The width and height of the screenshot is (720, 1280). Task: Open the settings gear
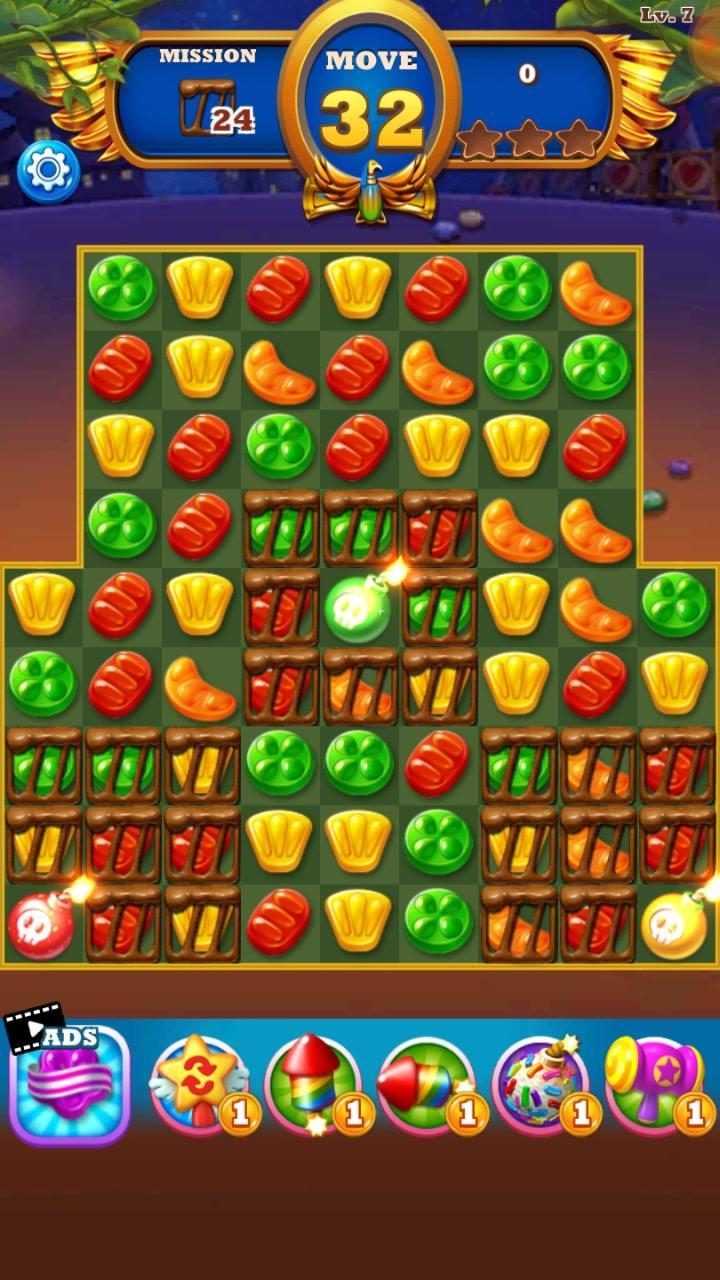[48, 170]
